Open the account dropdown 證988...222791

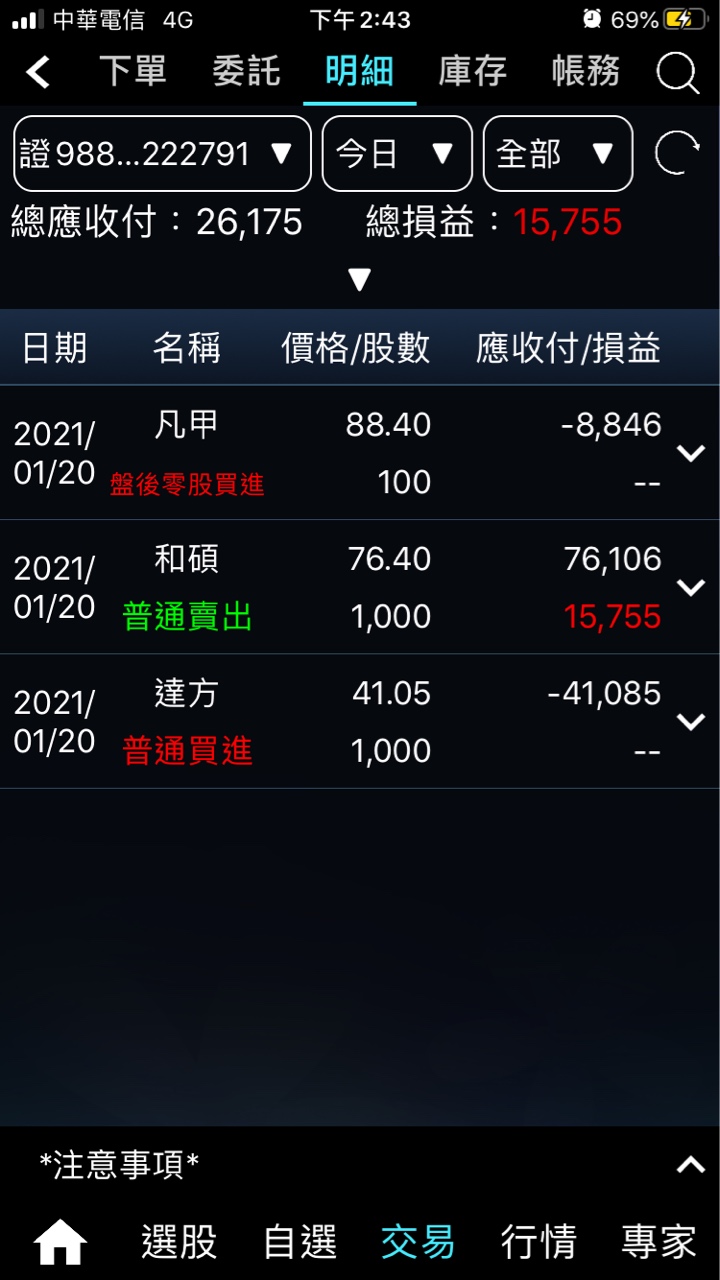click(162, 154)
